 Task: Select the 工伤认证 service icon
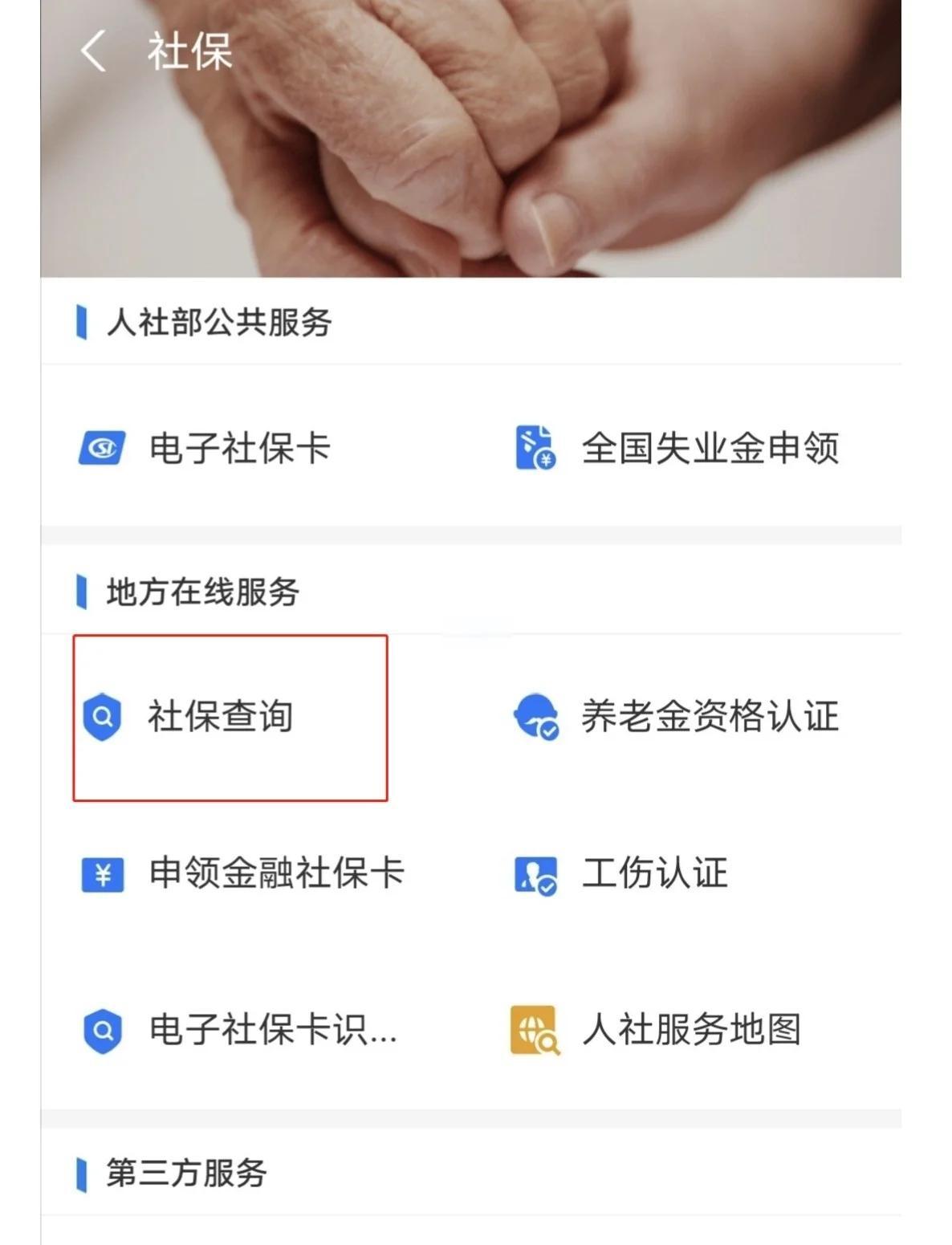[x=535, y=875]
